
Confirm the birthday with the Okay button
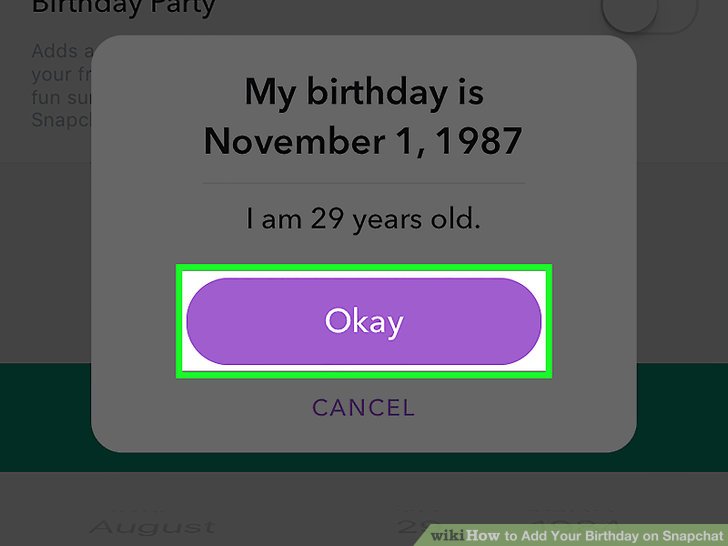364,321
